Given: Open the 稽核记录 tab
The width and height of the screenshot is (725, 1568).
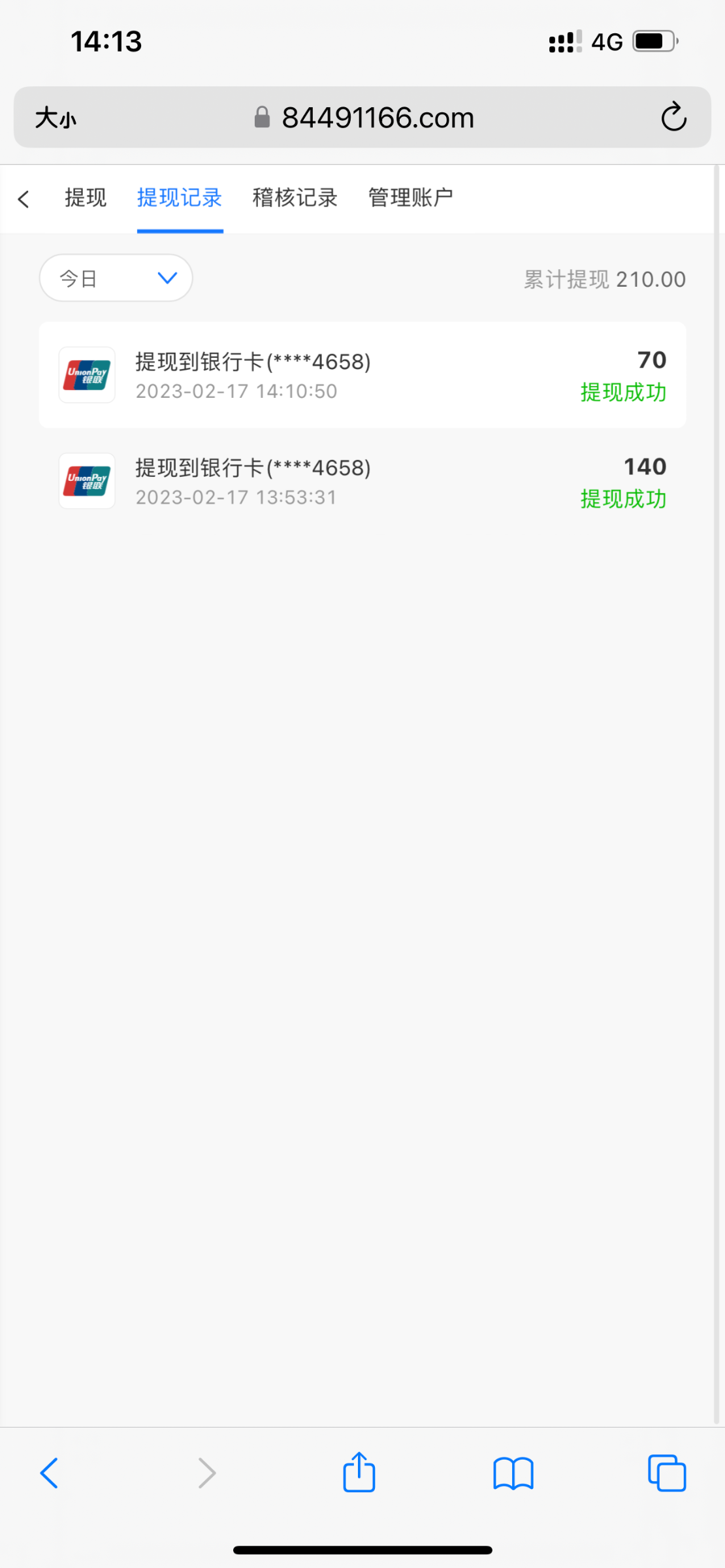Looking at the screenshot, I should [295, 197].
